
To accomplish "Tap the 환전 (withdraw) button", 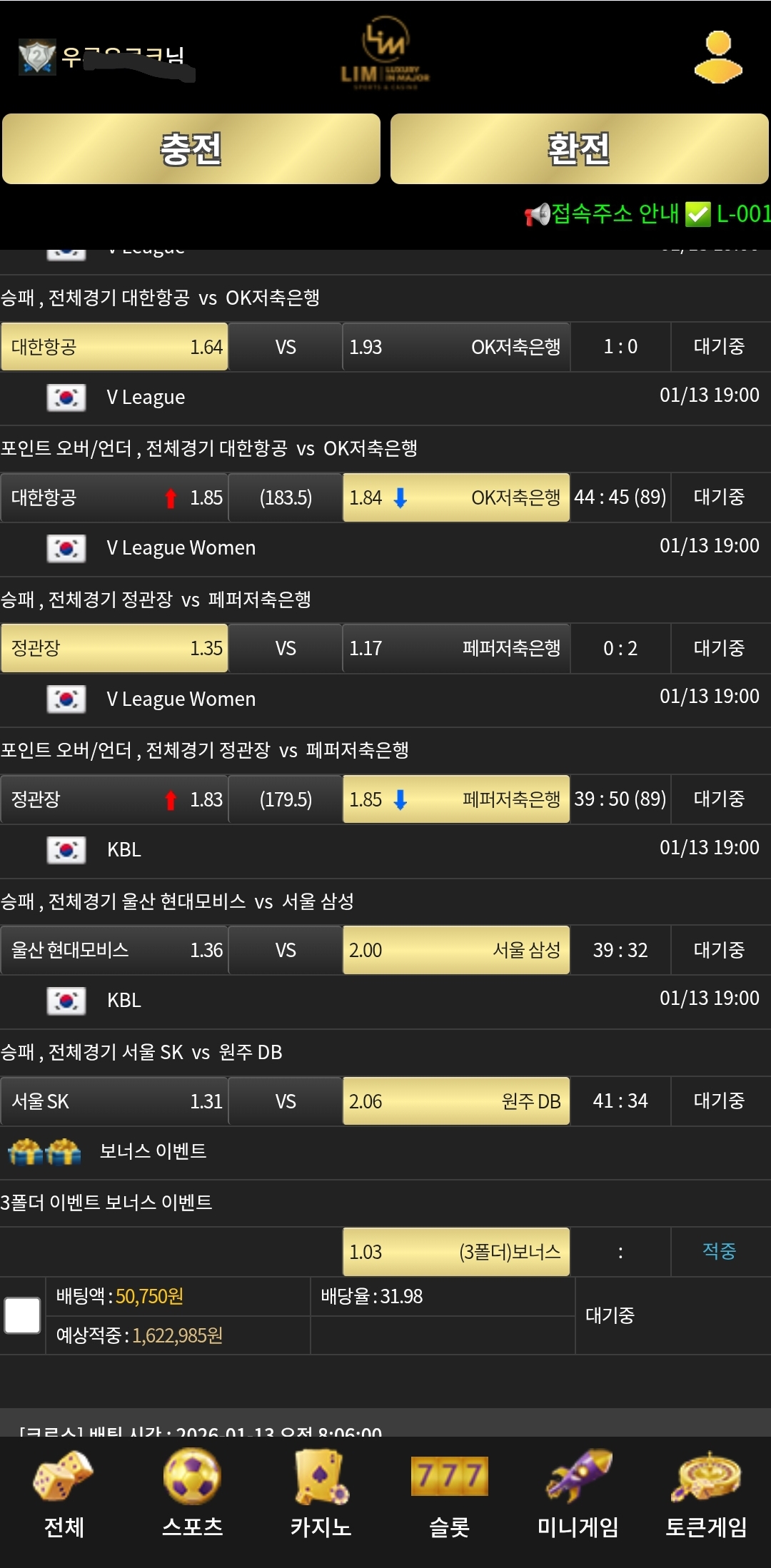I will [579, 149].
